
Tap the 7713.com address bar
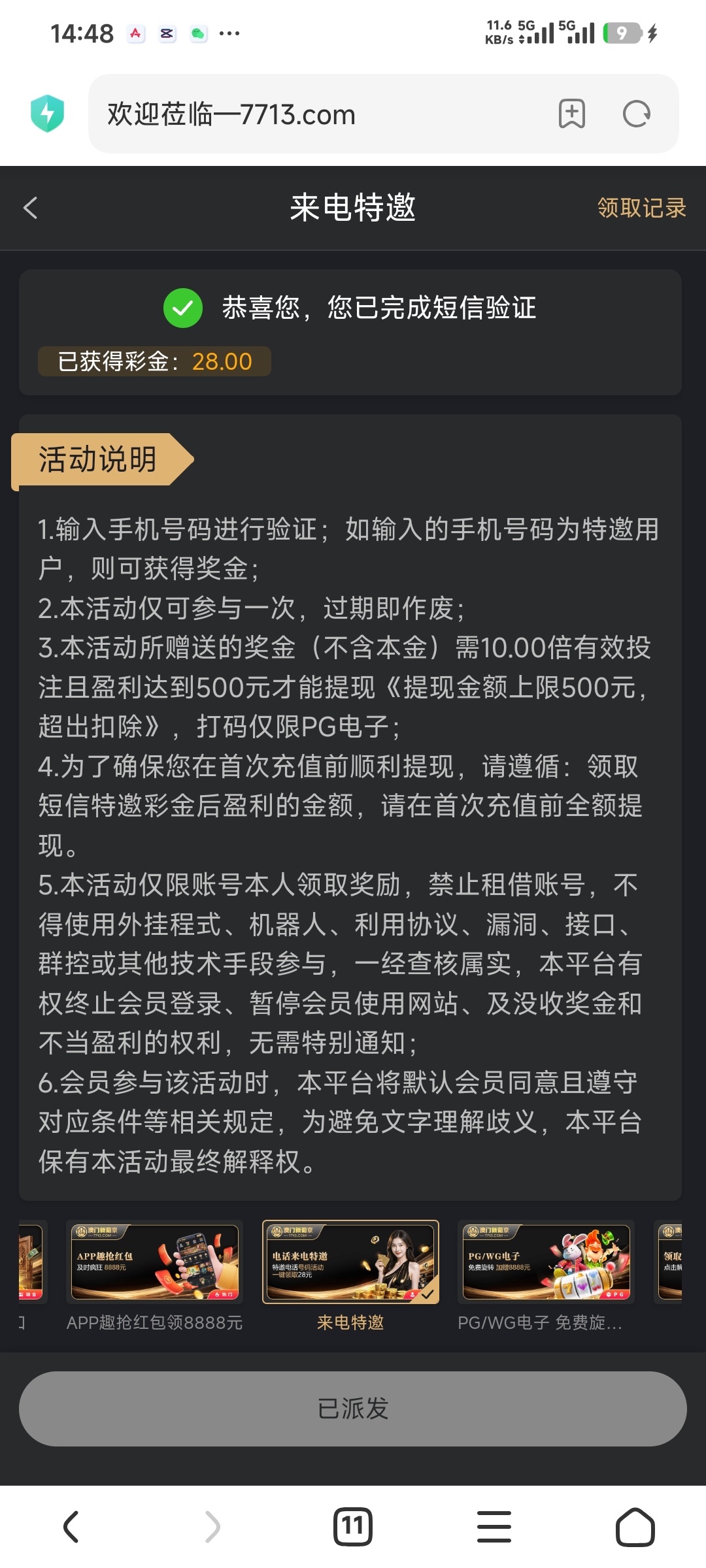coord(320,114)
